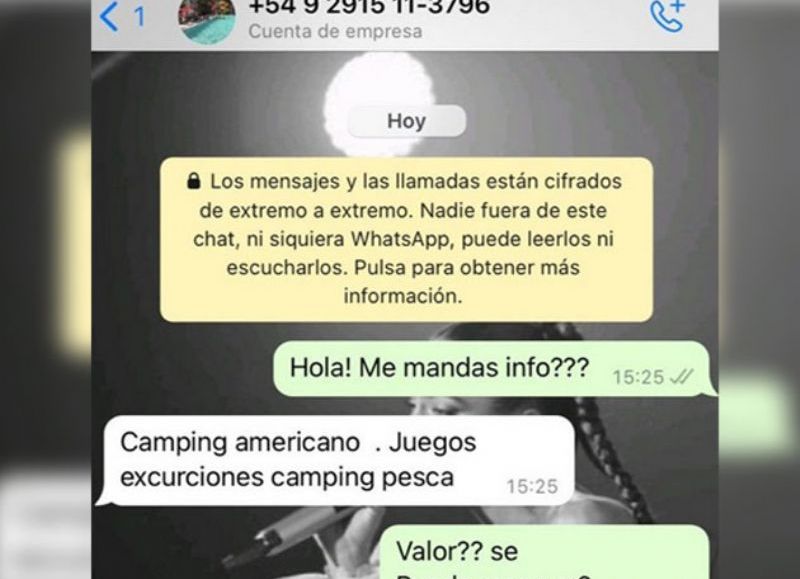
Task: Start a call with this contact
Action: tap(666, 15)
